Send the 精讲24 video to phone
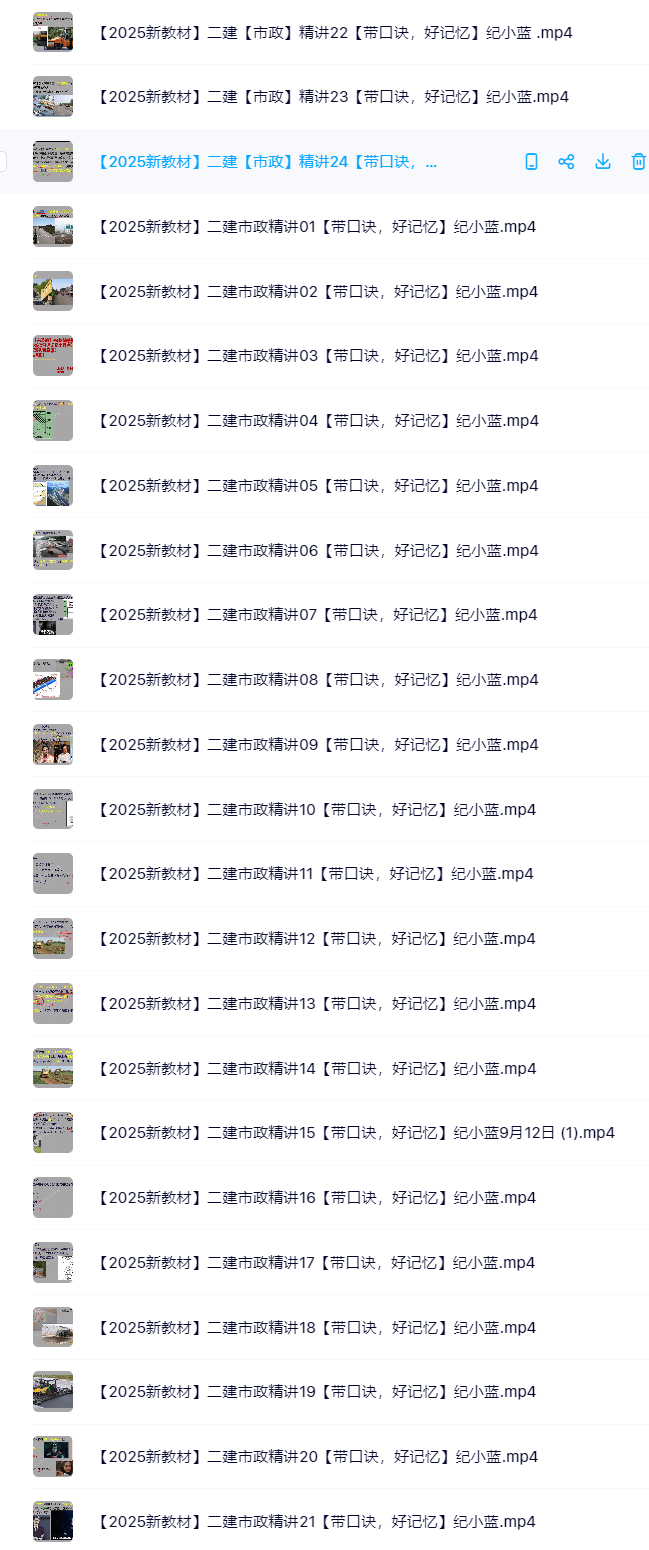Image resolution: width=649 pixels, height=1550 pixels. click(532, 162)
